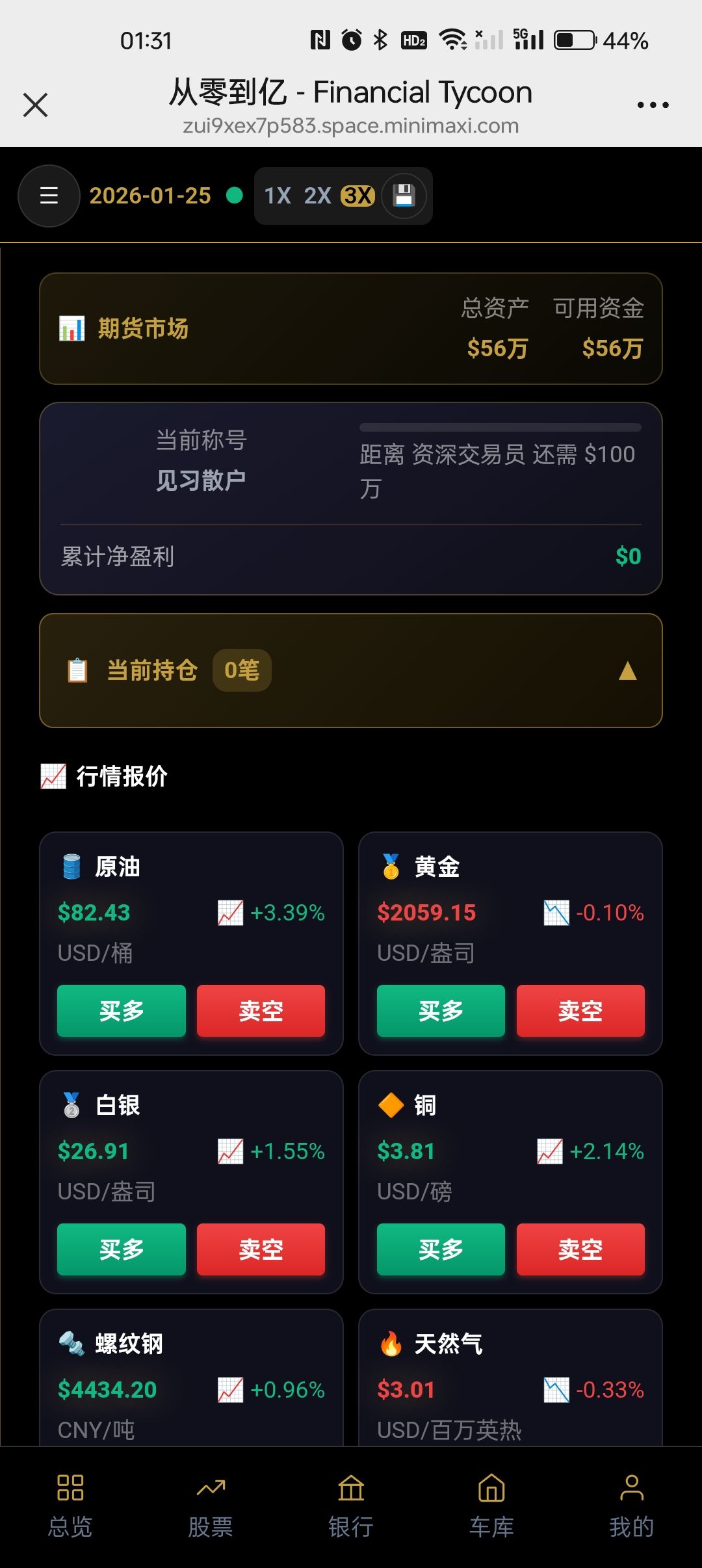Select the 3X speed toggle

pos(357,194)
